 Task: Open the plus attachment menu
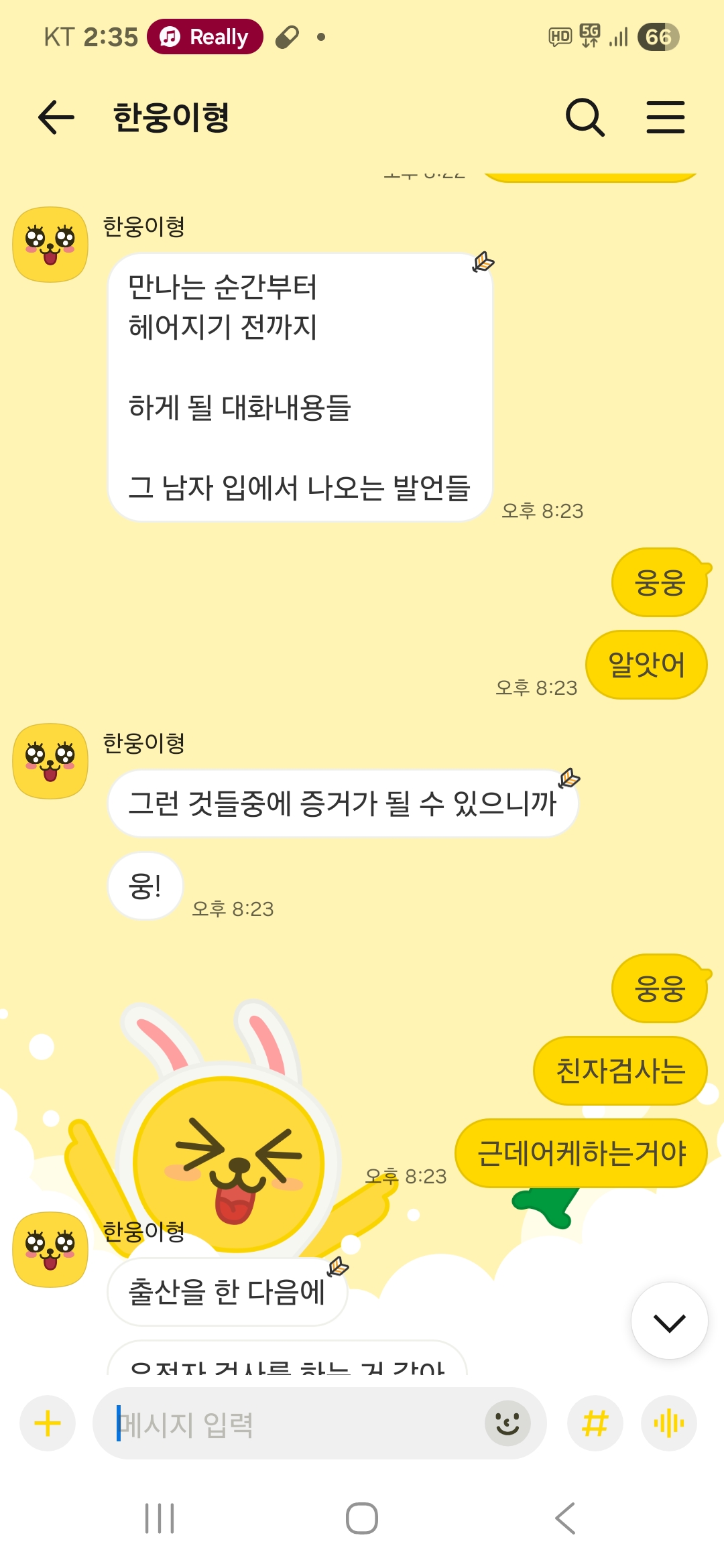(x=48, y=1423)
